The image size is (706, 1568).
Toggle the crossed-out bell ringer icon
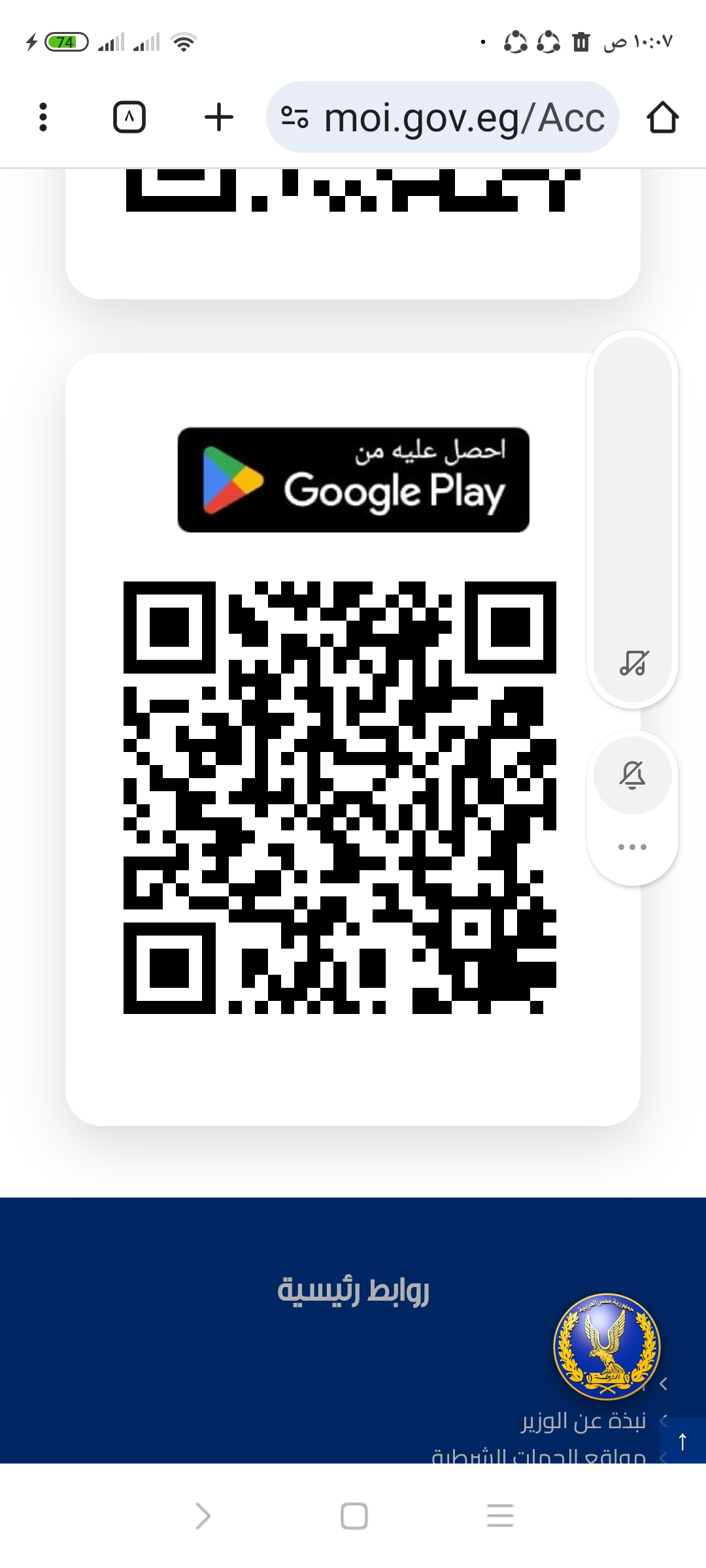632,776
